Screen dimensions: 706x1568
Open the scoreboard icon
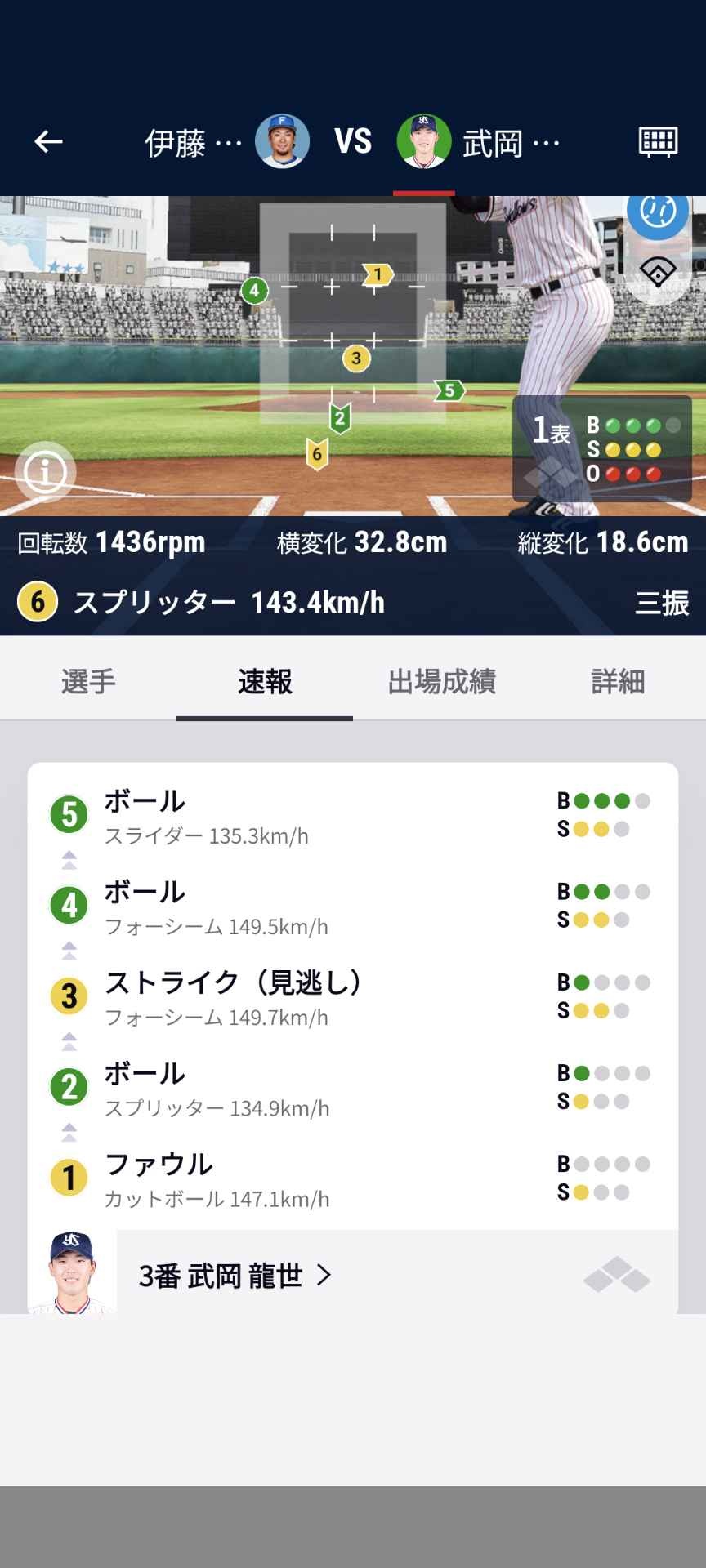tap(658, 142)
